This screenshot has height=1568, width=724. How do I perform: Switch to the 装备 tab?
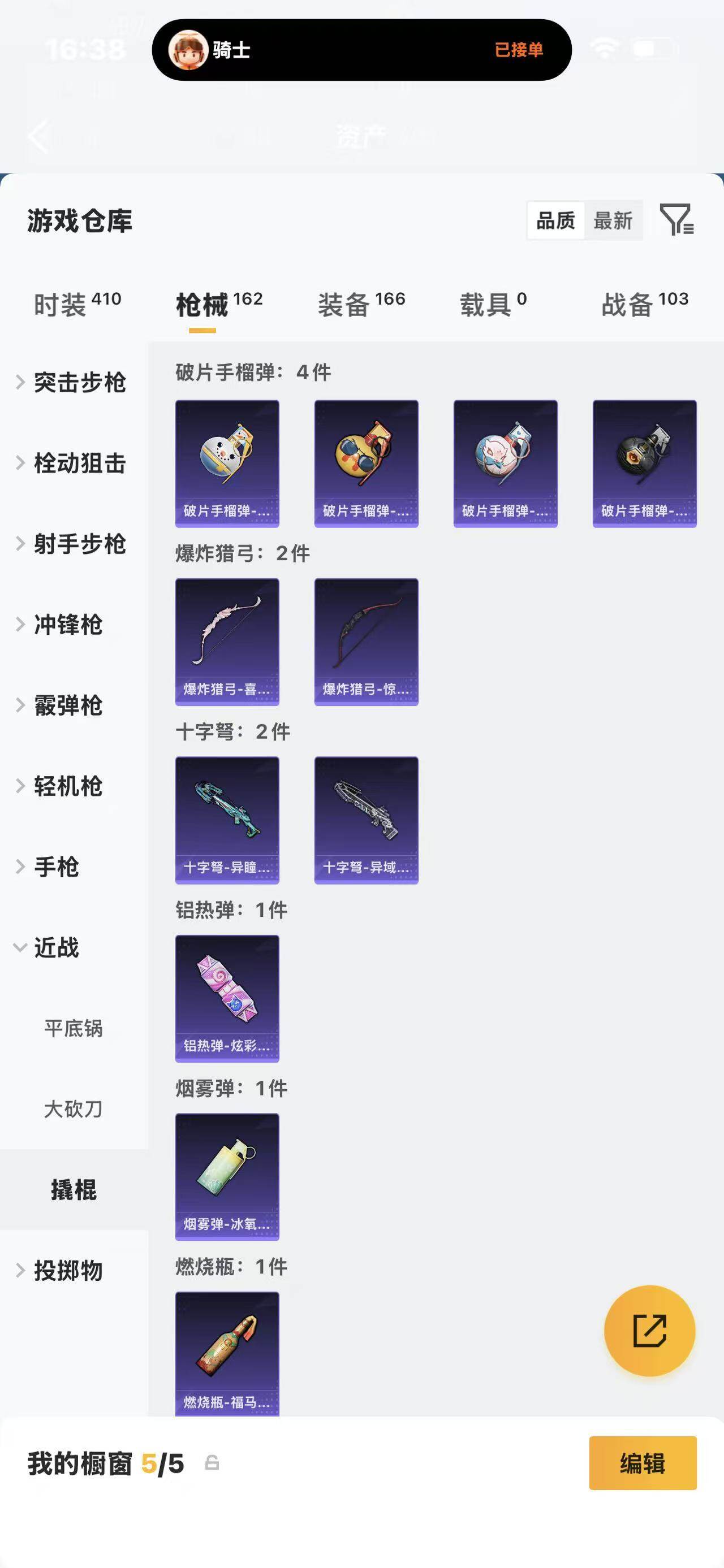361,304
